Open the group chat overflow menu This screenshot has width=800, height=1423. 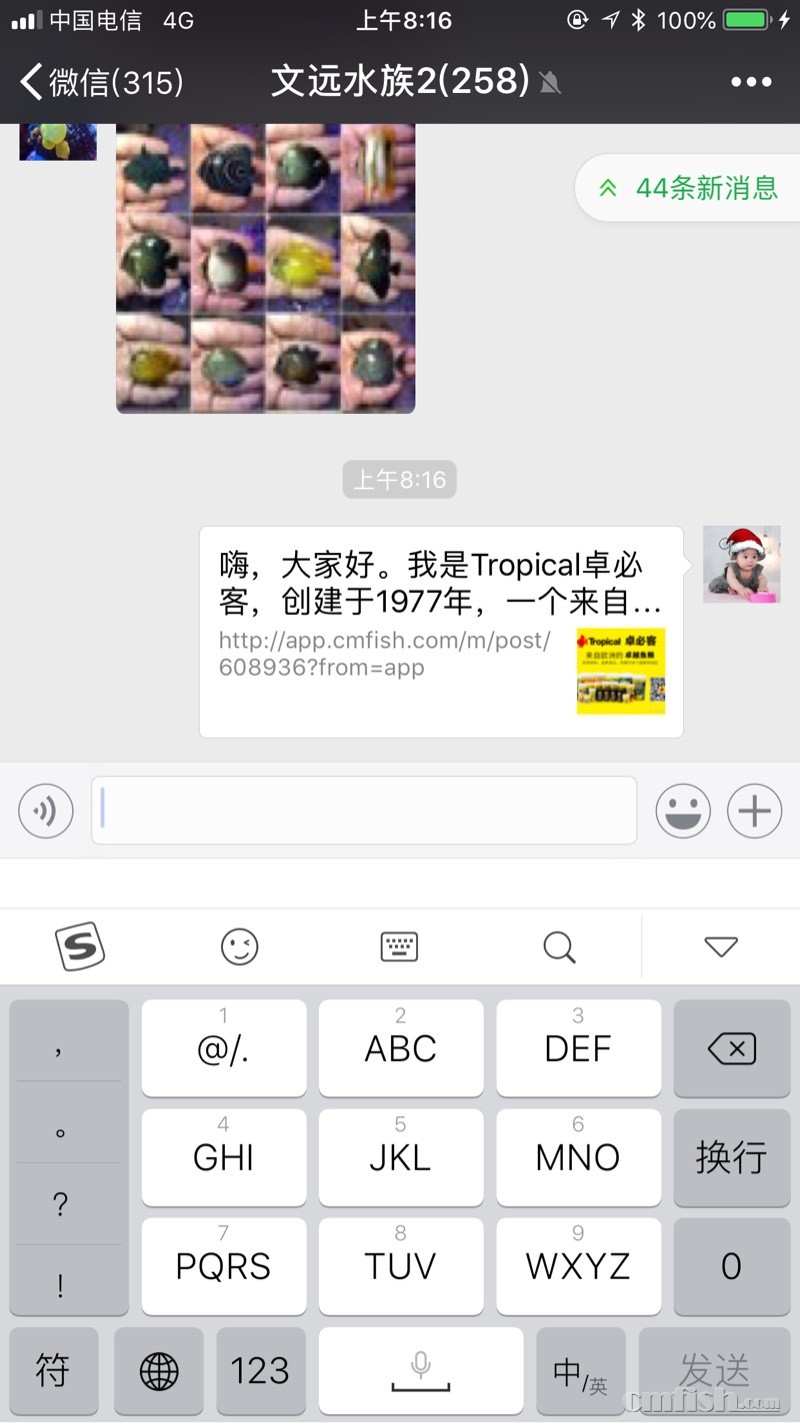(751, 82)
